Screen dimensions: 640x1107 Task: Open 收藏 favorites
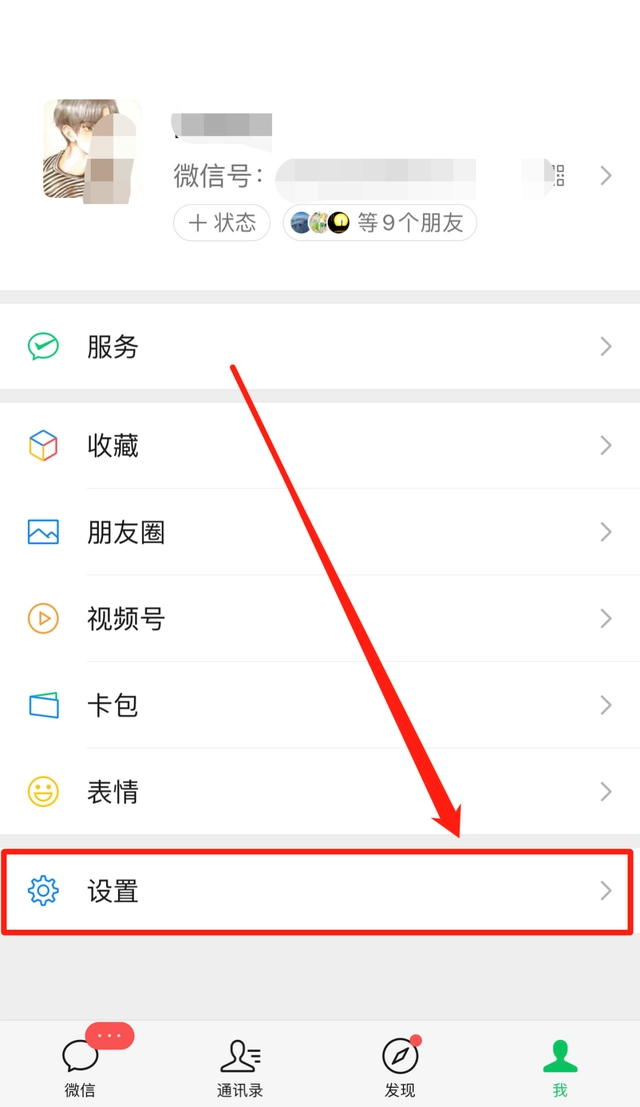(320, 445)
